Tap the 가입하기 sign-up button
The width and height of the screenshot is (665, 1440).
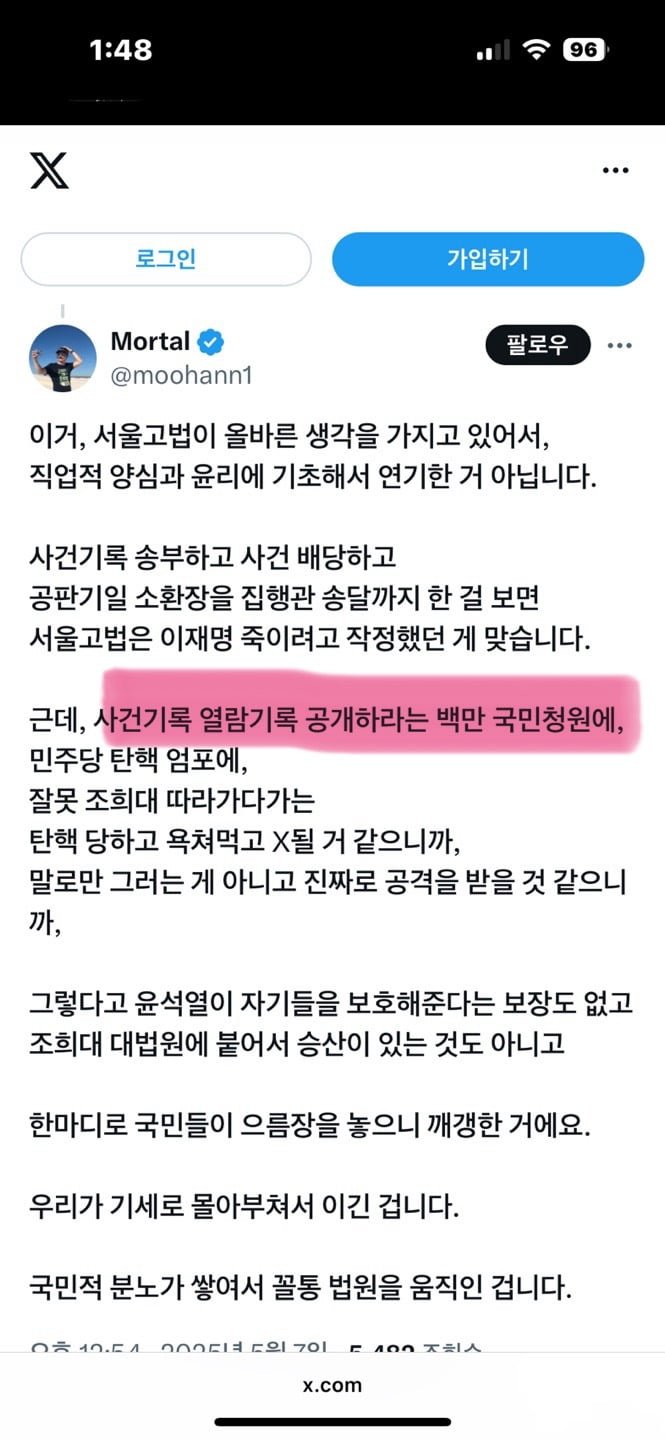coord(487,259)
